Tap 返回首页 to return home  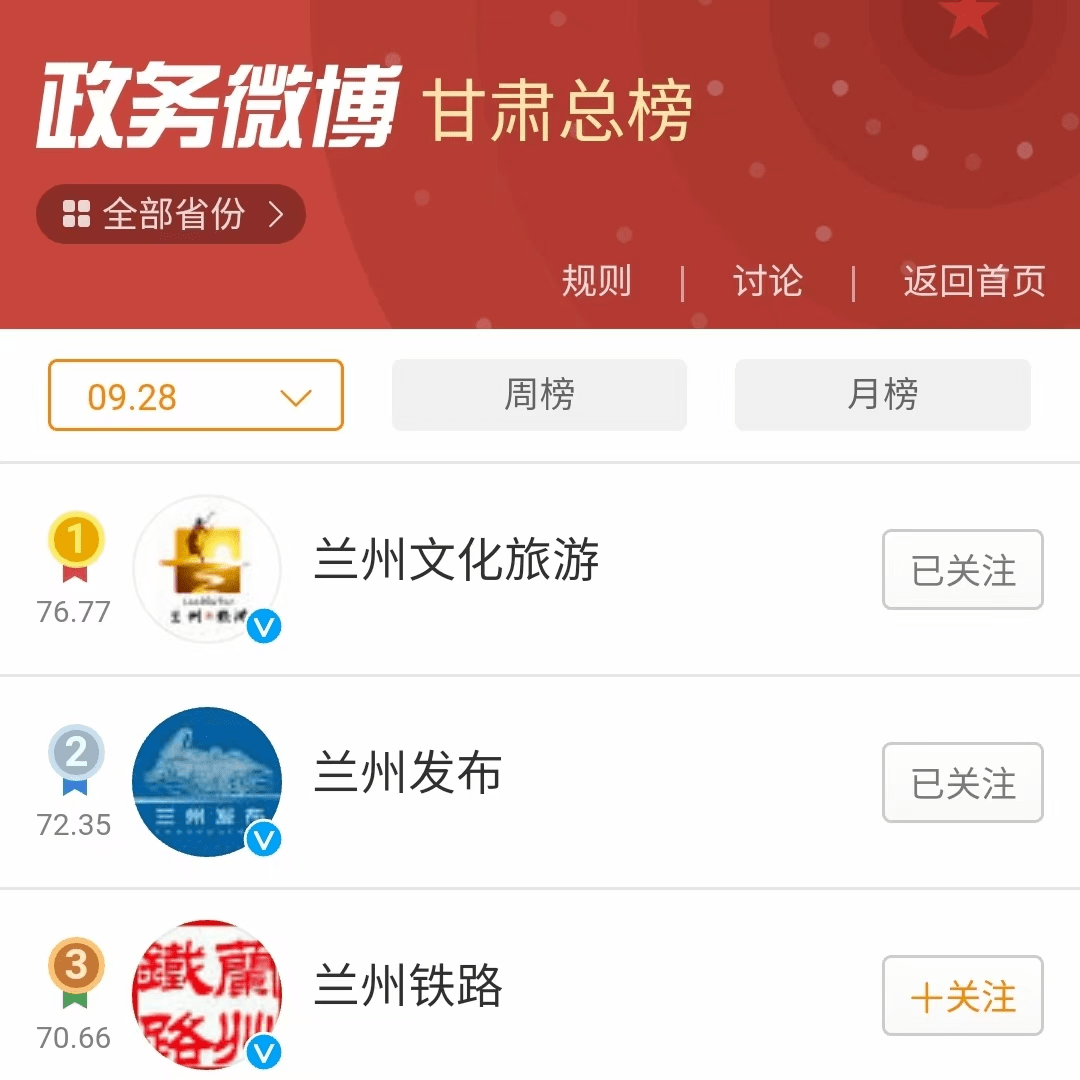(x=974, y=281)
